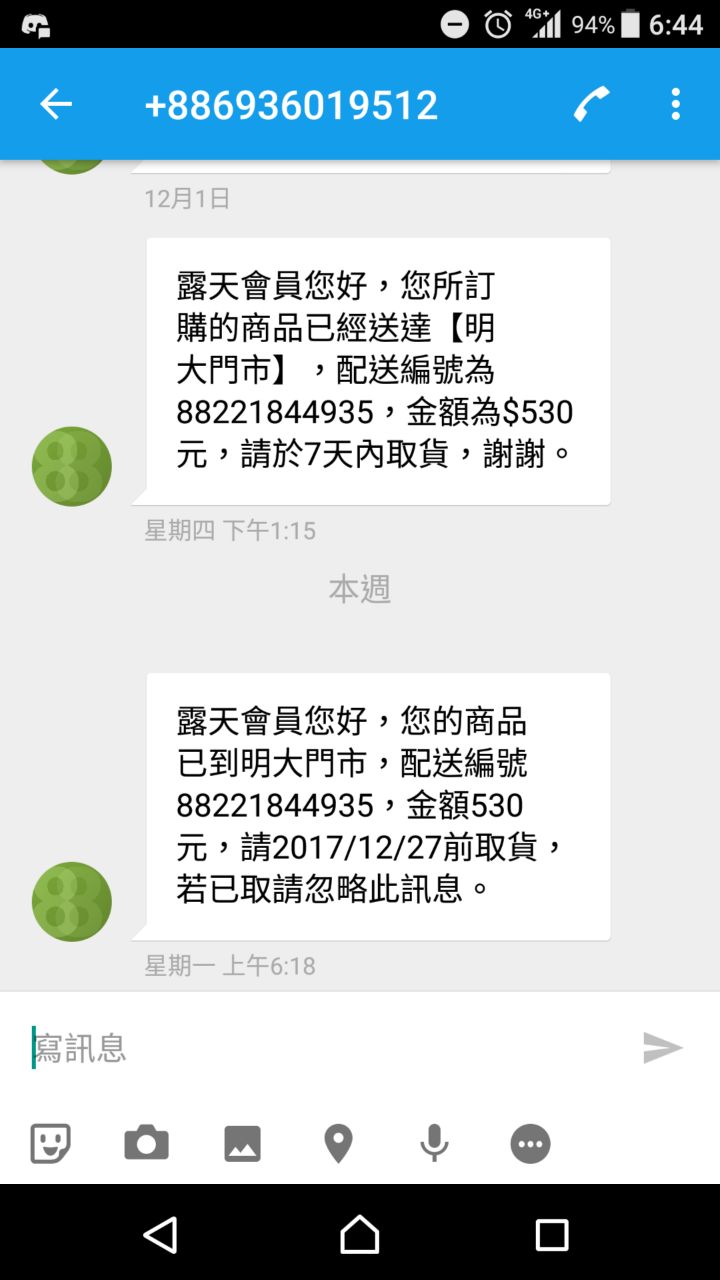Viewport: 720px width, 1280px height.
Task: Open recent apps overview
Action: pyautogui.click(x=552, y=1235)
